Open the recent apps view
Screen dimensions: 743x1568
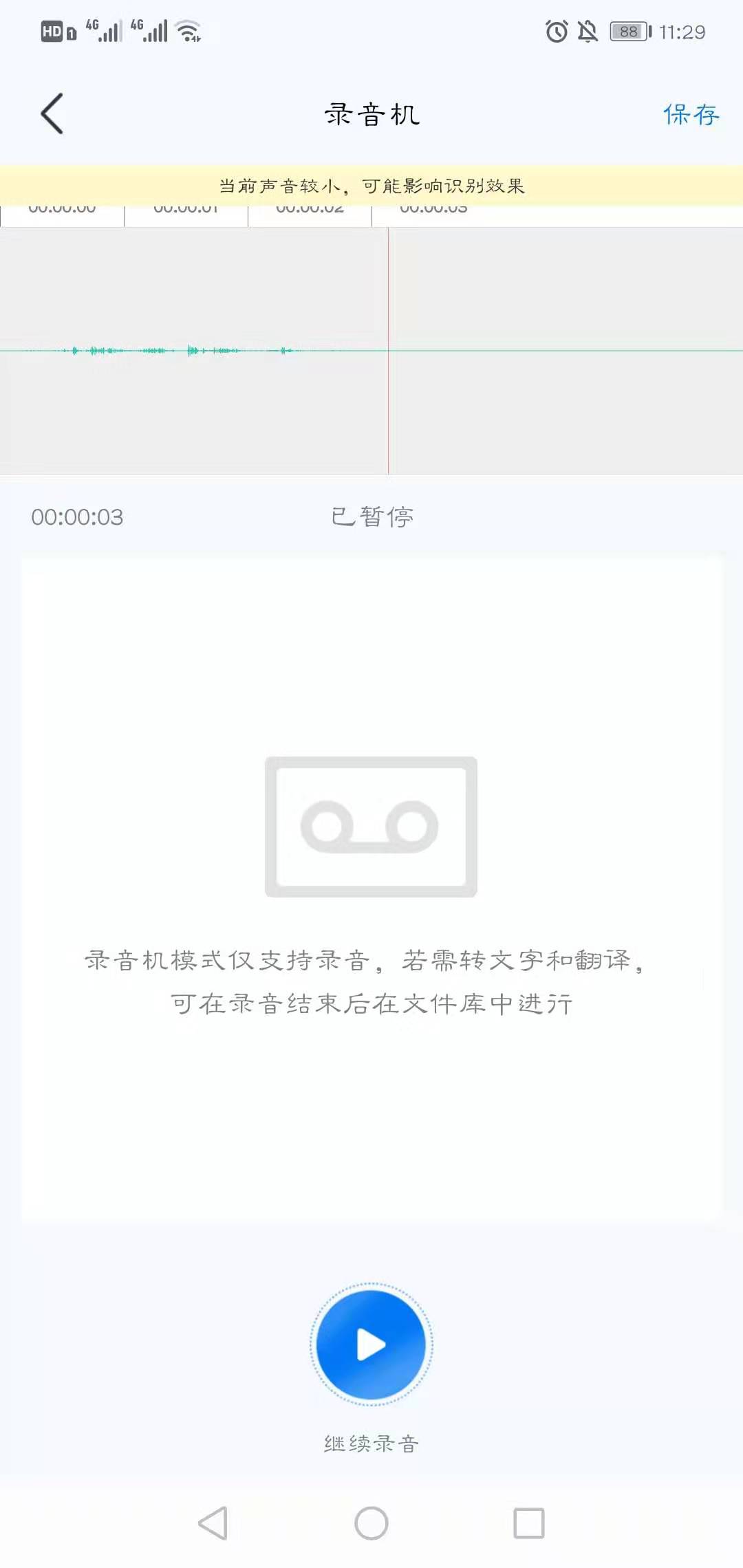[528, 1523]
